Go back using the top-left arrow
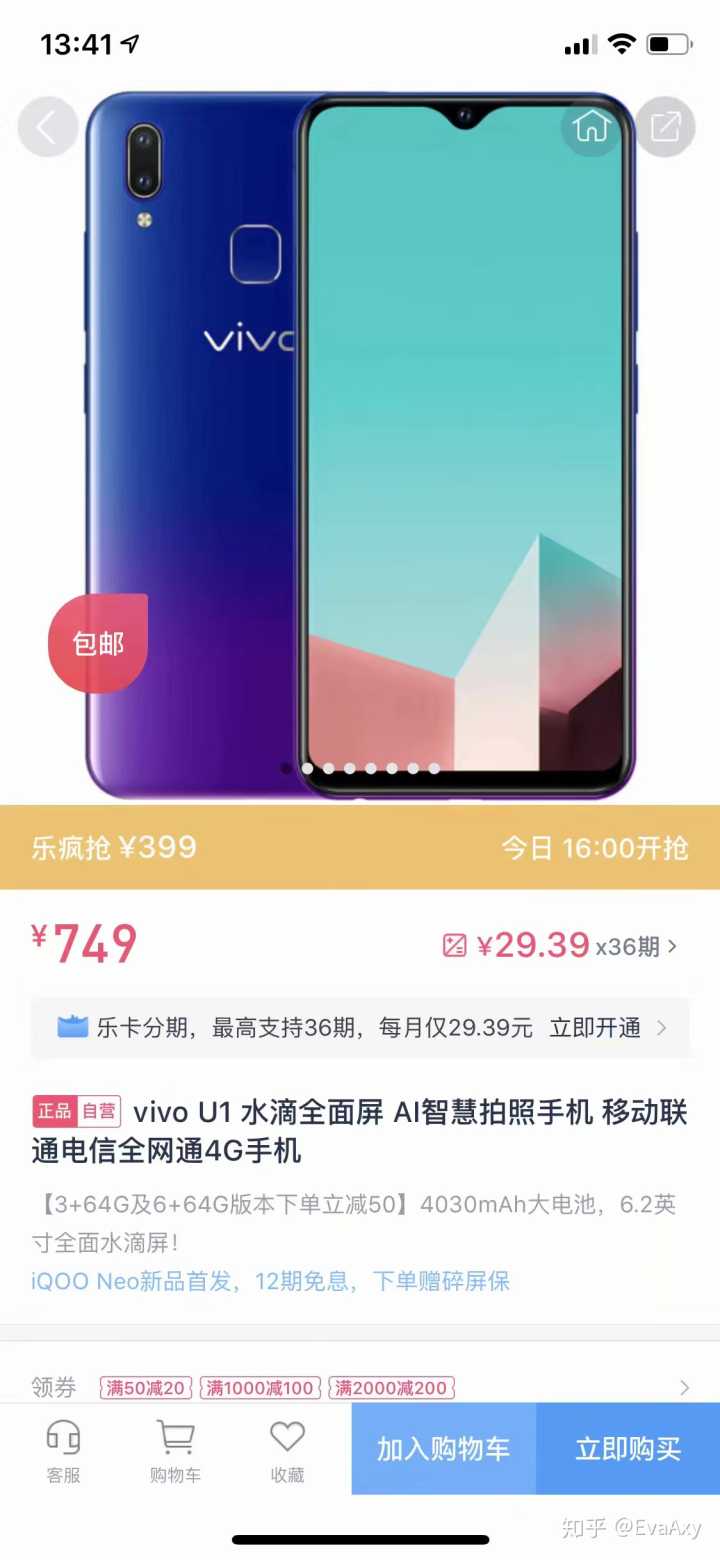Viewport: 720px width, 1560px height. [x=47, y=127]
